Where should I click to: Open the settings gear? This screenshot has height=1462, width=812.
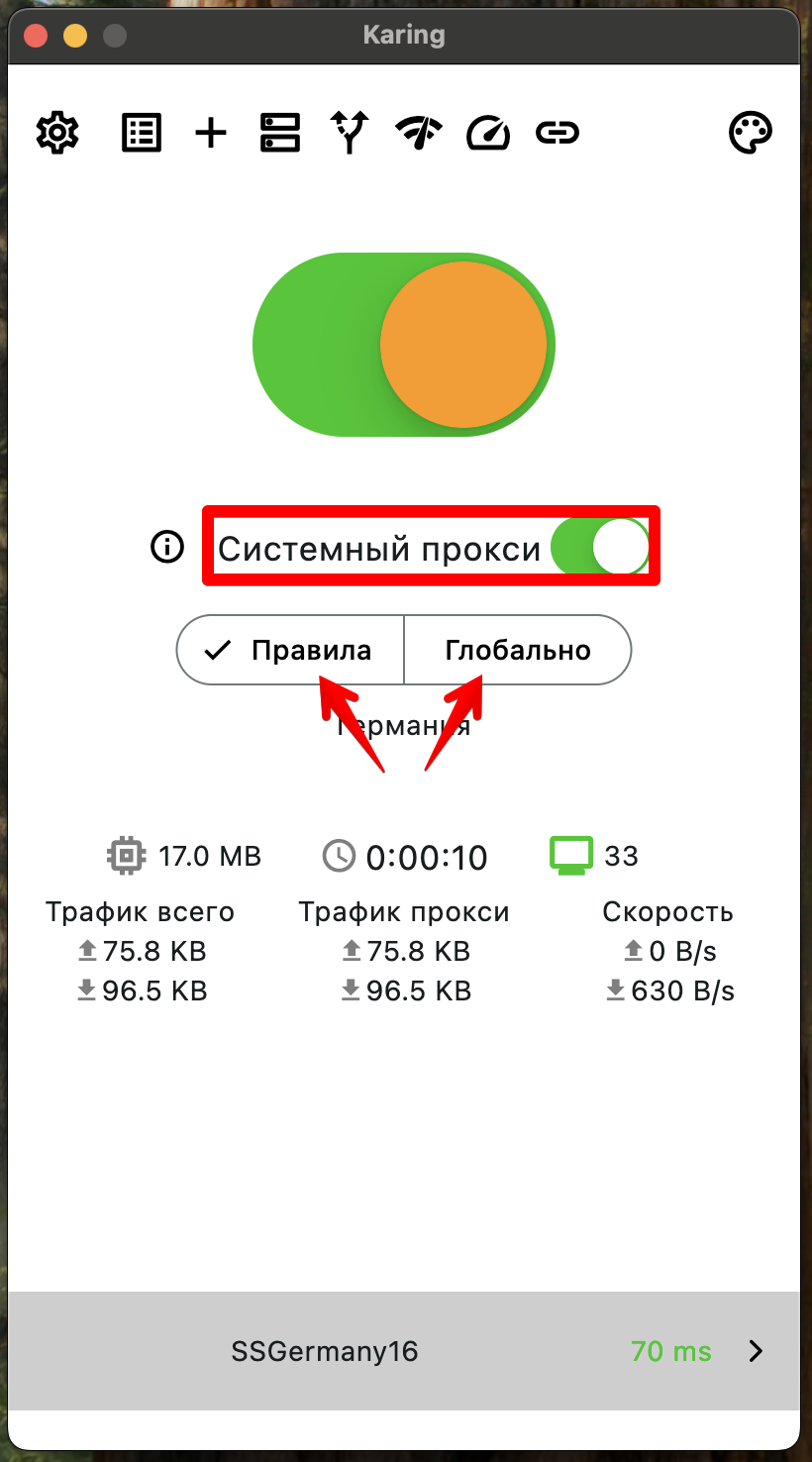[x=57, y=133]
